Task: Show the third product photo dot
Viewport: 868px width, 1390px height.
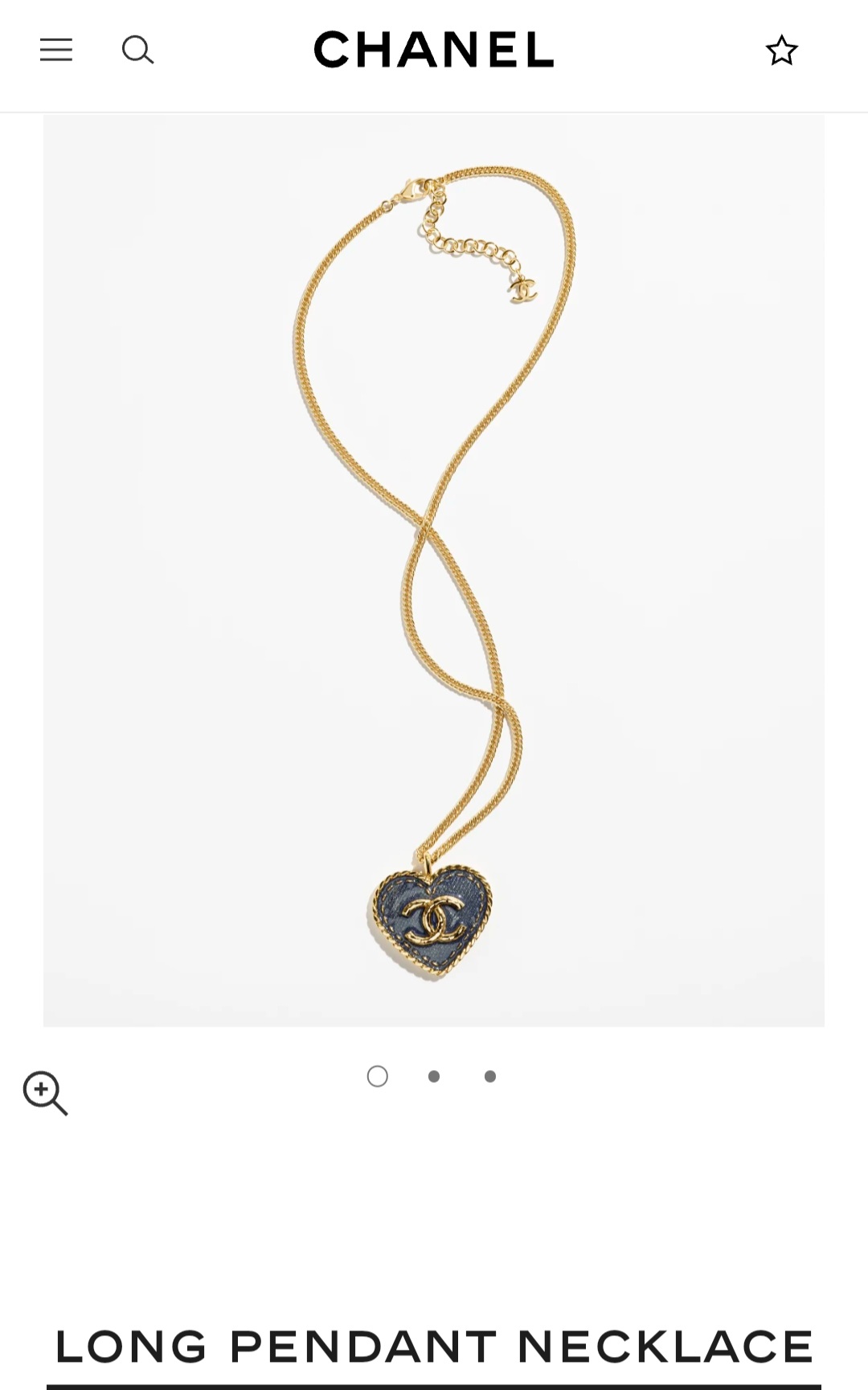Action: pyautogui.click(x=490, y=1076)
